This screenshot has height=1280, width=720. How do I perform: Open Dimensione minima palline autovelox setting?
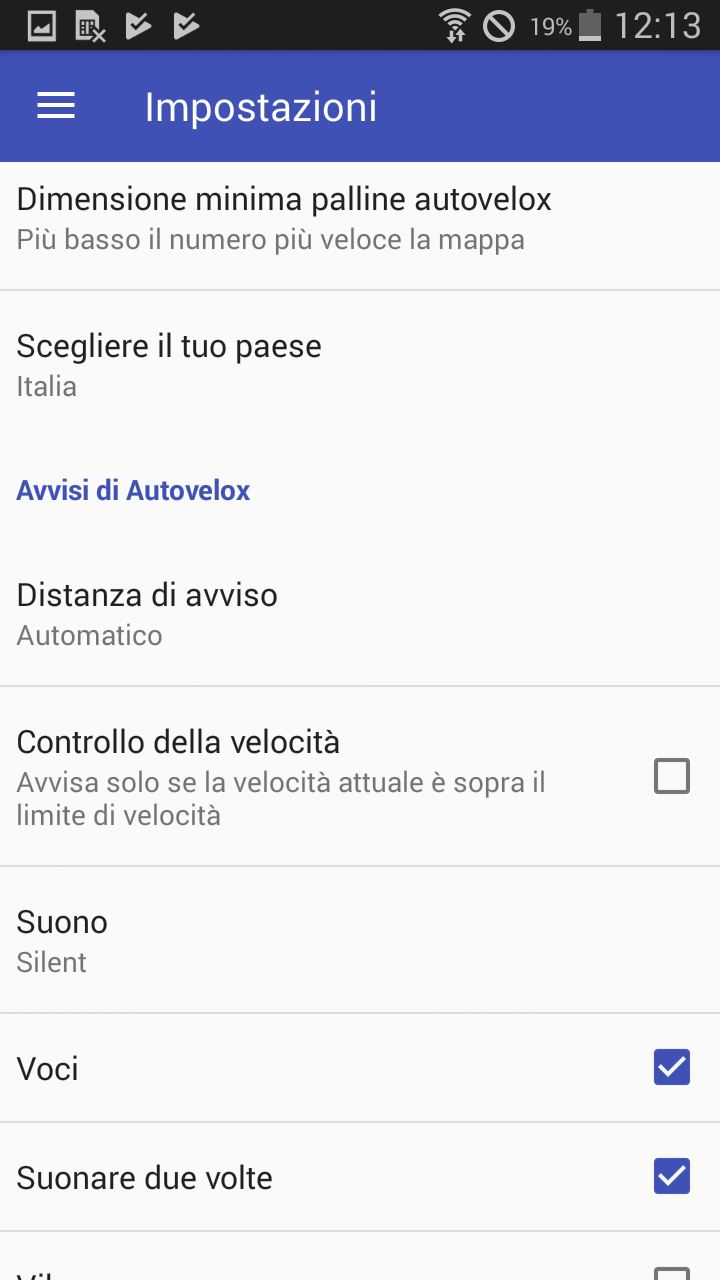(x=360, y=218)
